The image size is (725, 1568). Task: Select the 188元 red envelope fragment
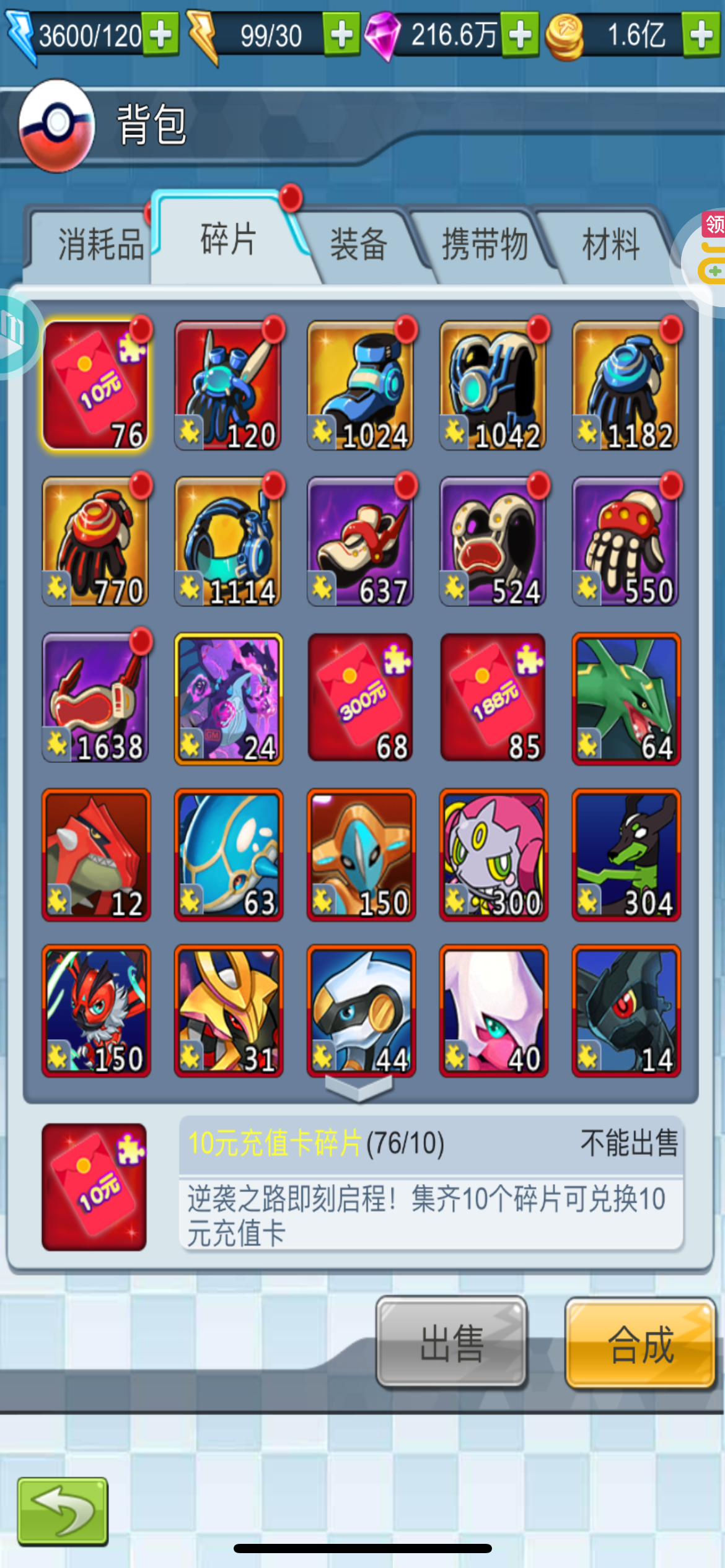(x=493, y=698)
